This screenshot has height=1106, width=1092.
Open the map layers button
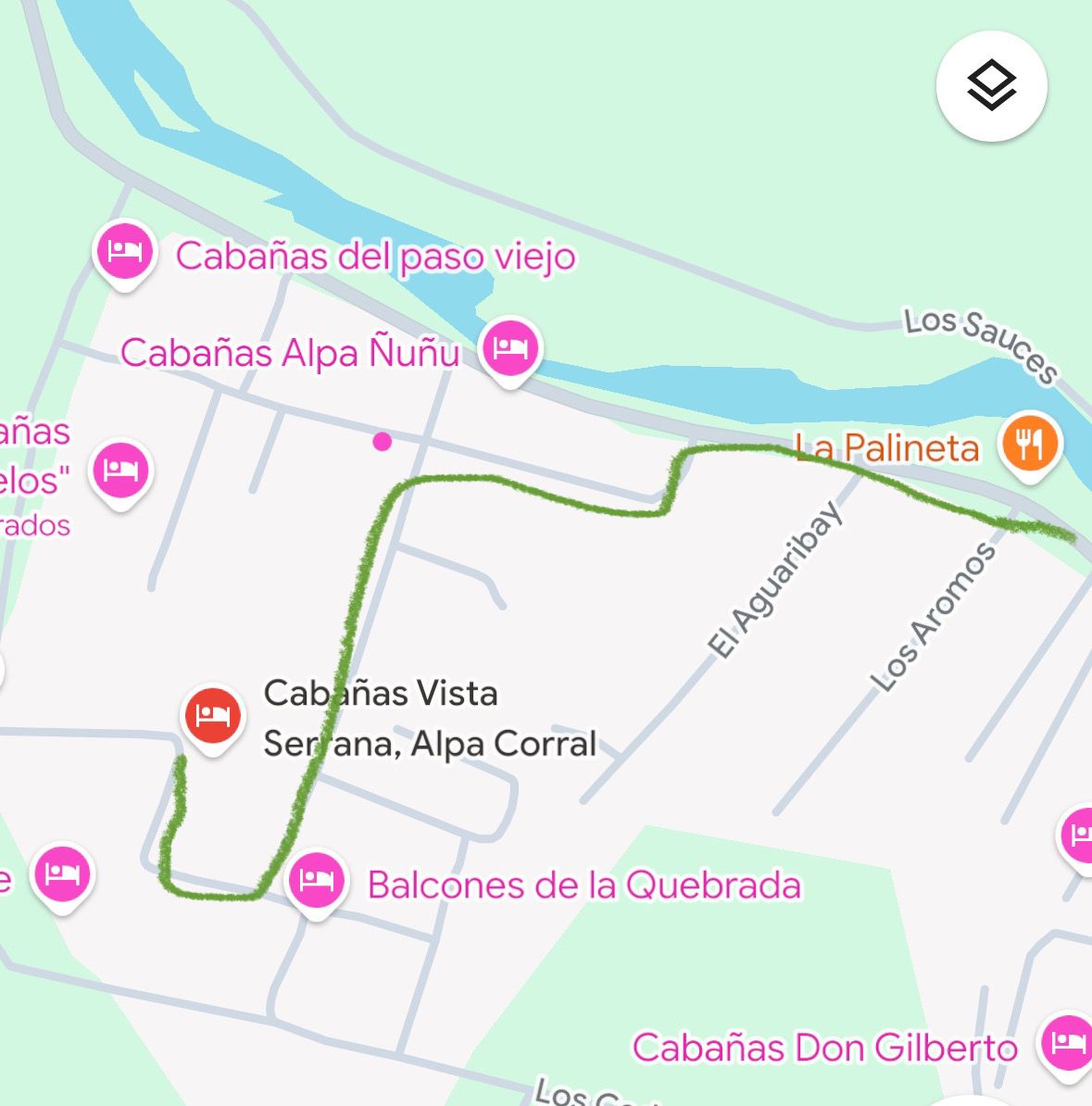coord(991,86)
